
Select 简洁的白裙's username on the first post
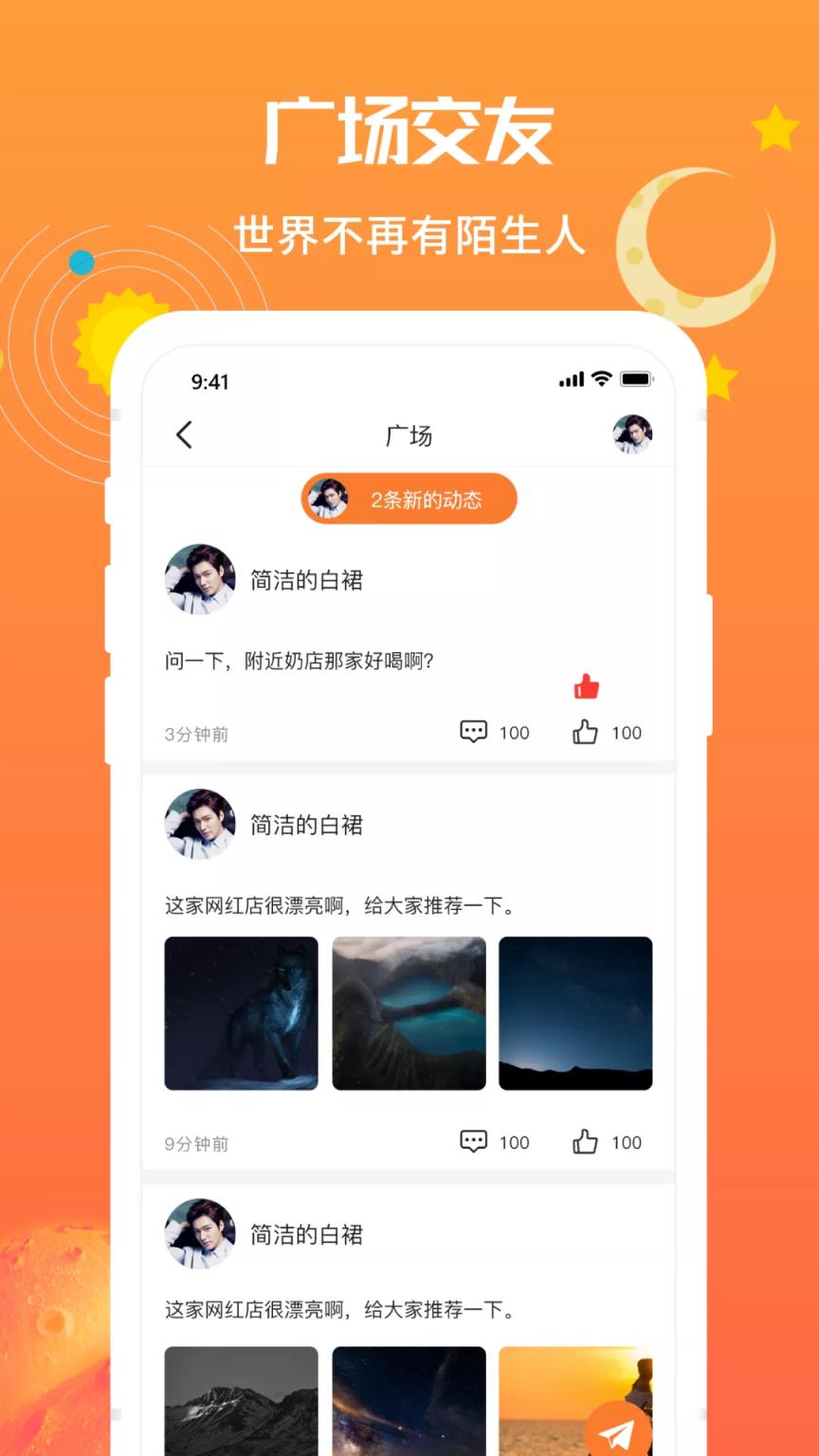tap(305, 579)
